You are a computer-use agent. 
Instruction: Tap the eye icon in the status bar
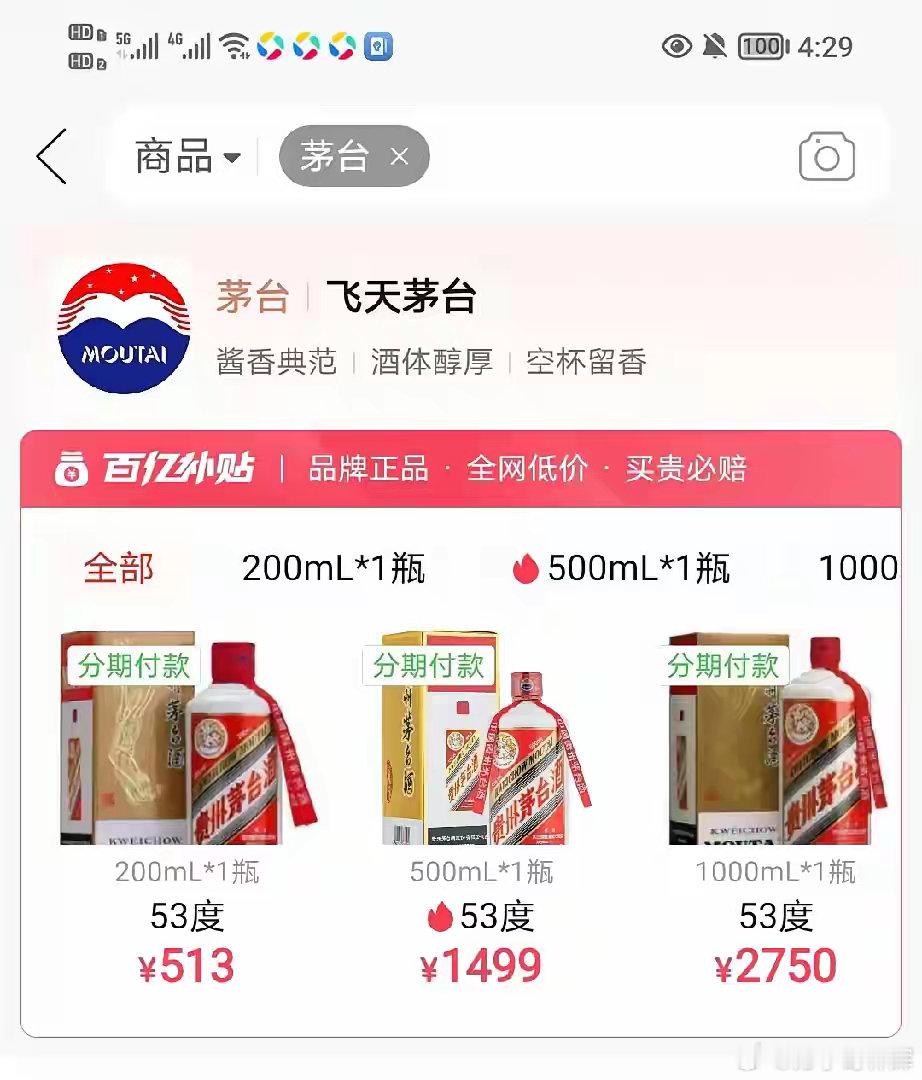[676, 47]
